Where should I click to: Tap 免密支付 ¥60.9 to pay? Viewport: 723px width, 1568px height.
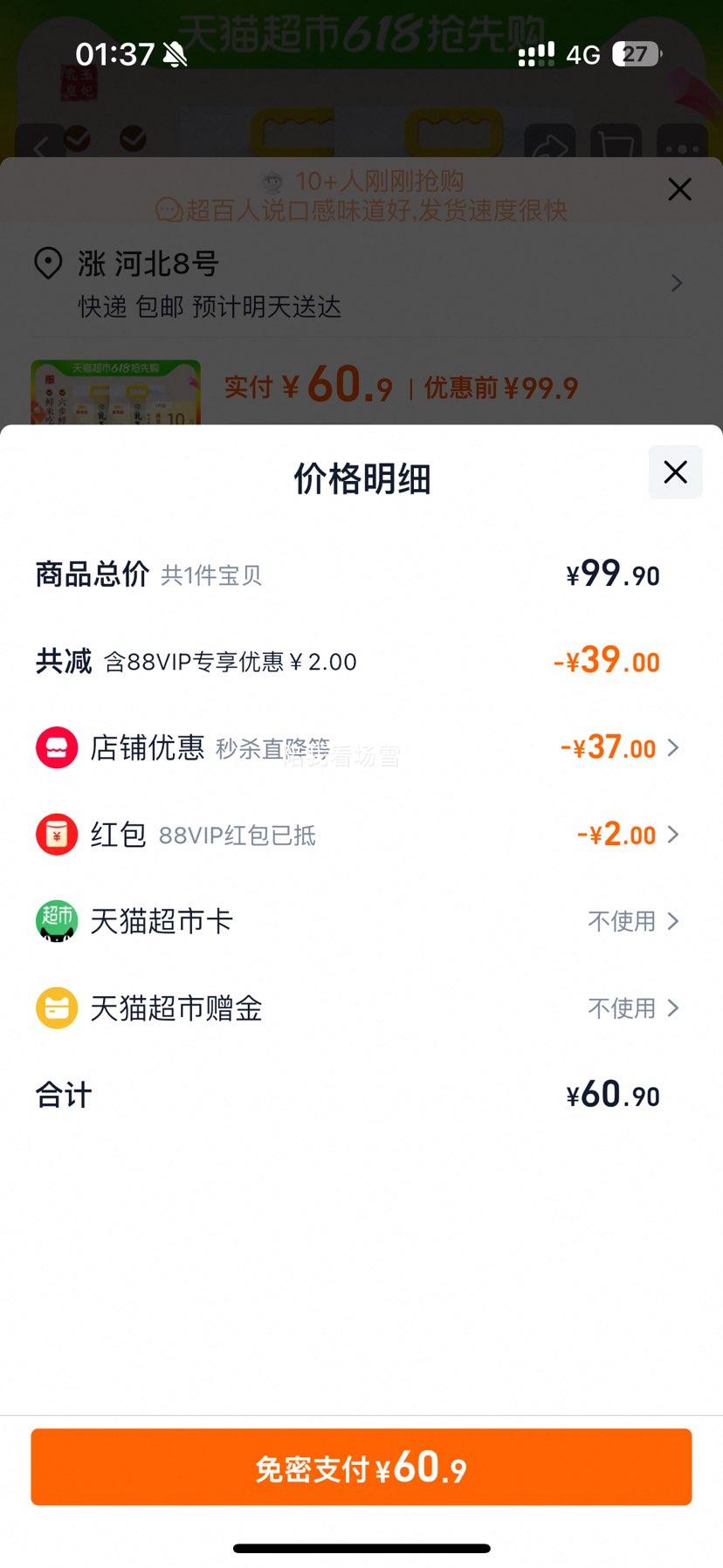click(361, 1467)
